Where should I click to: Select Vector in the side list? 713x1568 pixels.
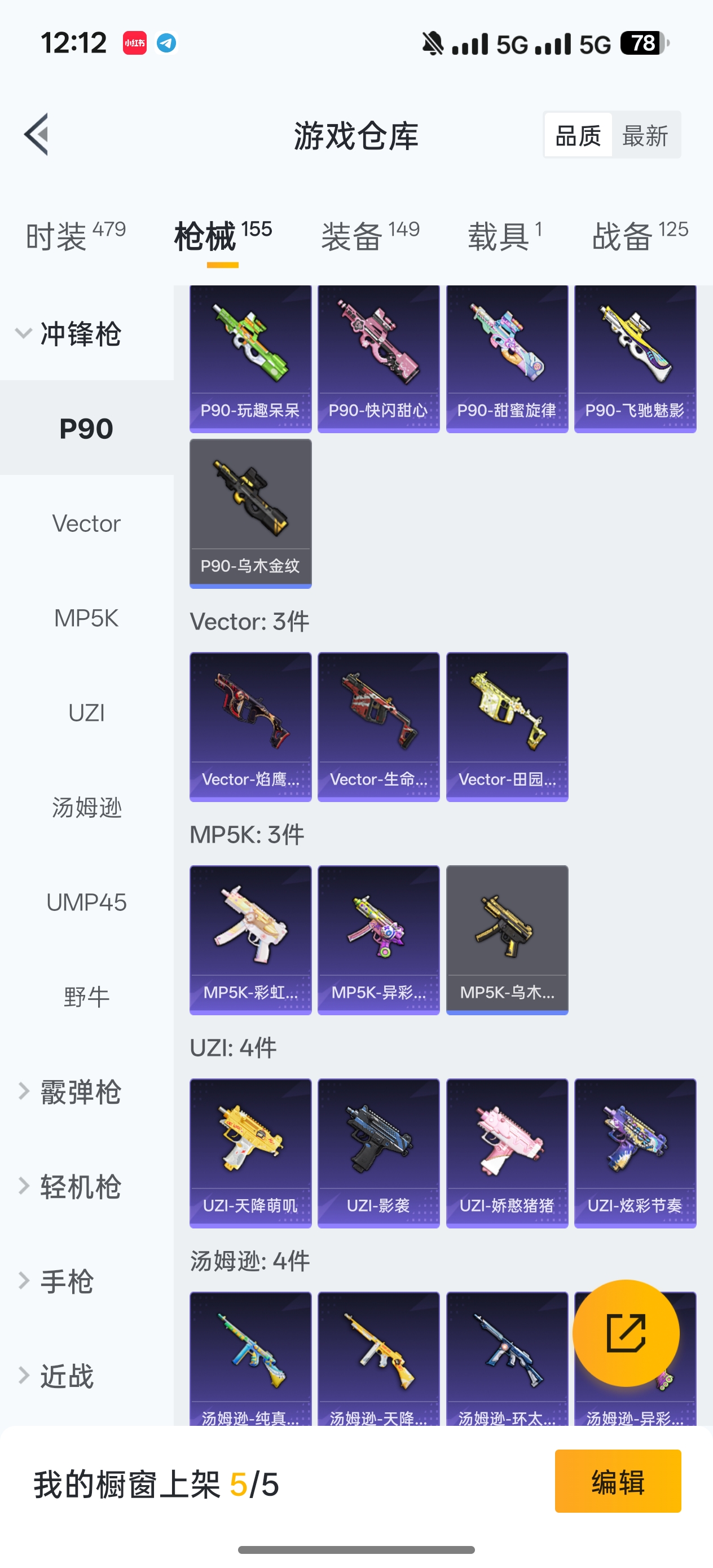point(86,523)
